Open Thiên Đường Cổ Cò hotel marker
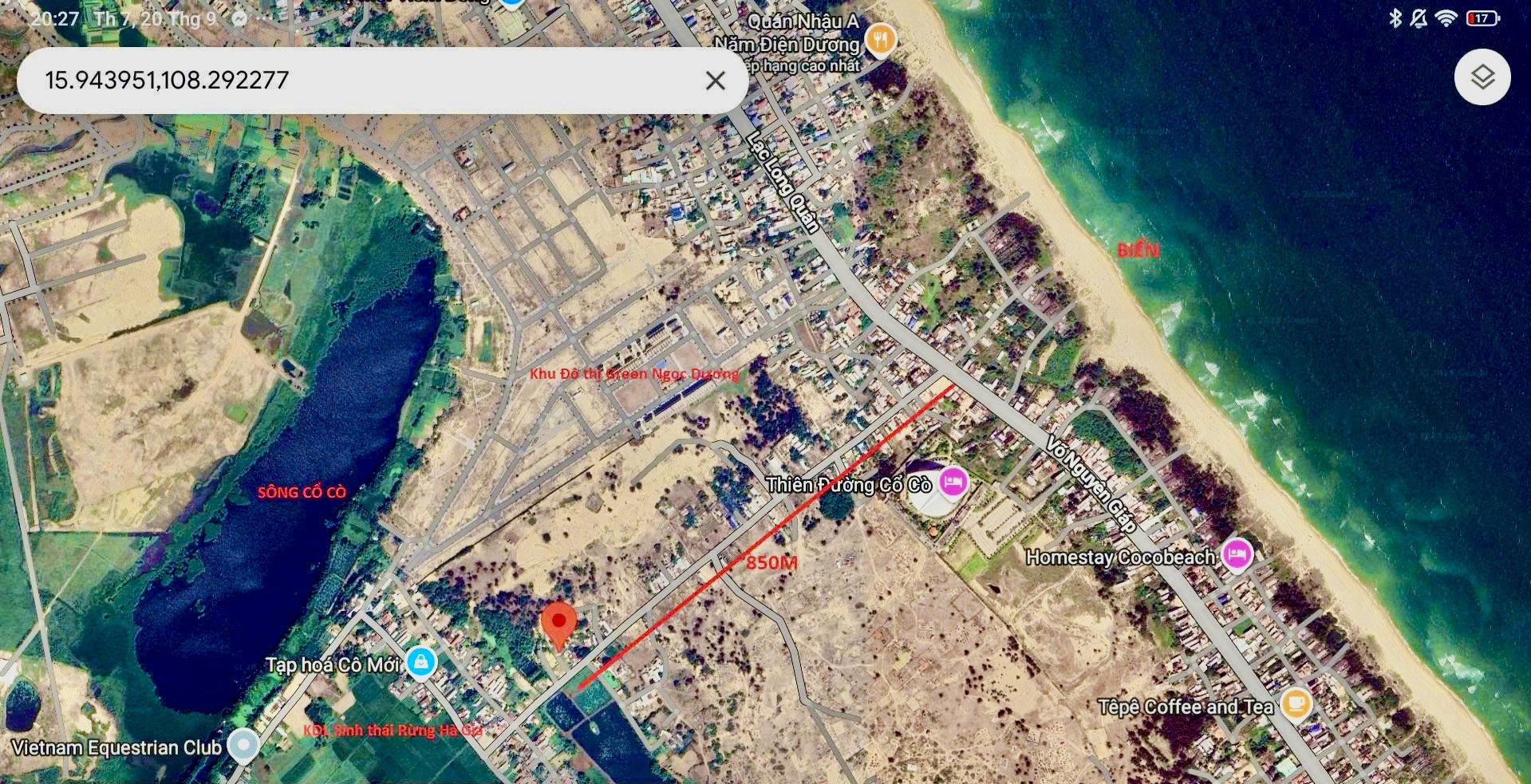This screenshot has width=1531, height=784. (x=953, y=482)
